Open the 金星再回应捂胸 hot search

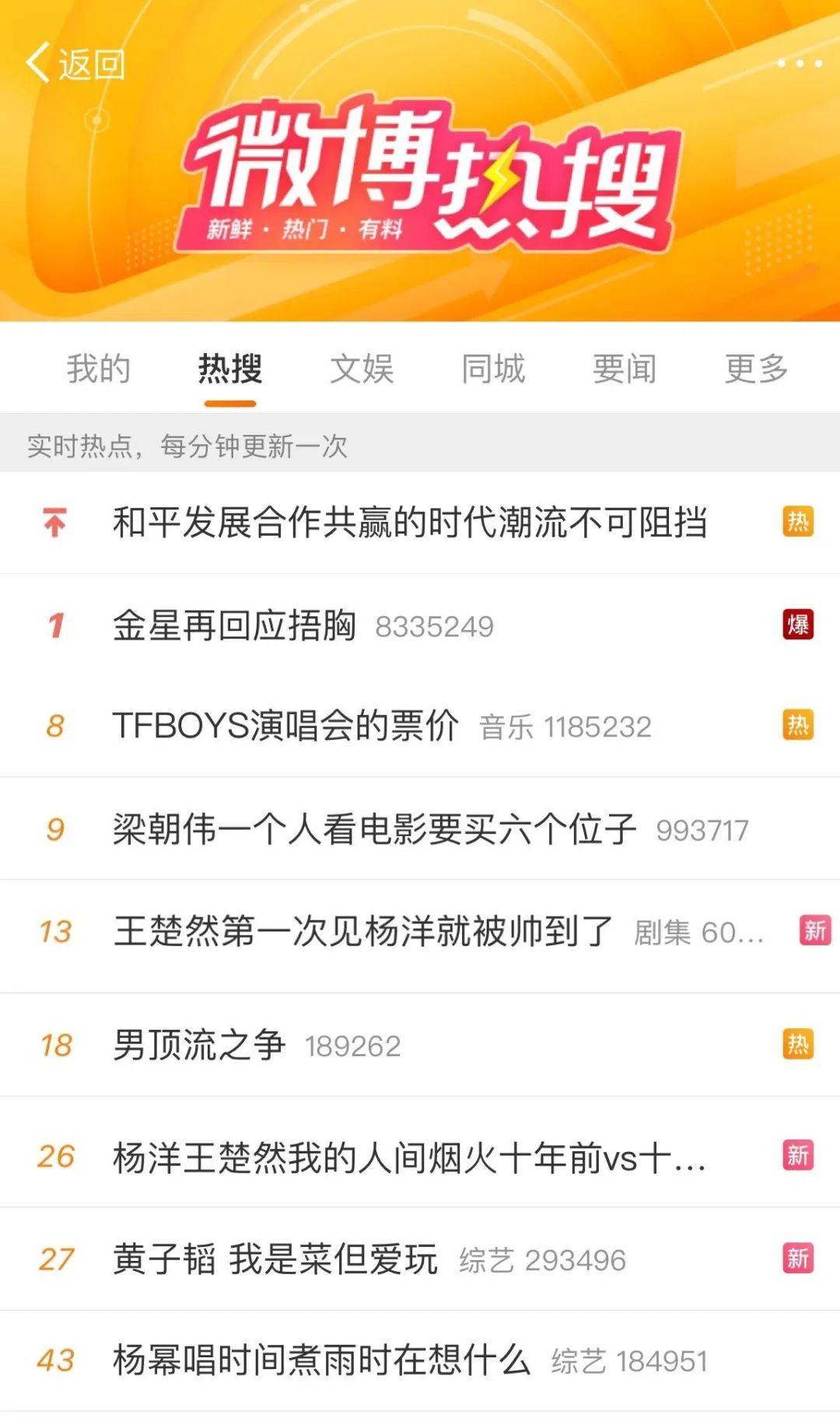[420, 625]
